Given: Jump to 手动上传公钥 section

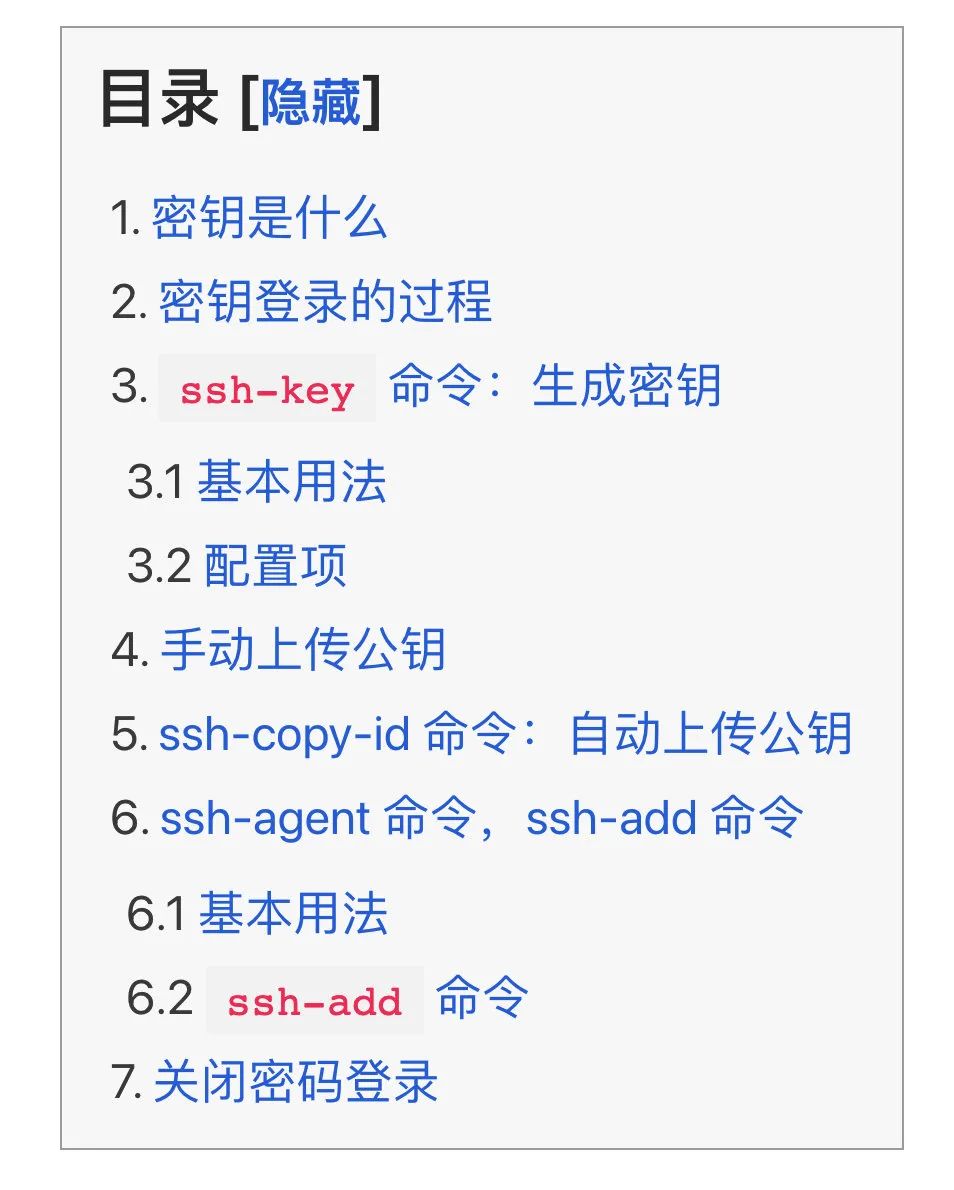Looking at the screenshot, I should click(302, 650).
